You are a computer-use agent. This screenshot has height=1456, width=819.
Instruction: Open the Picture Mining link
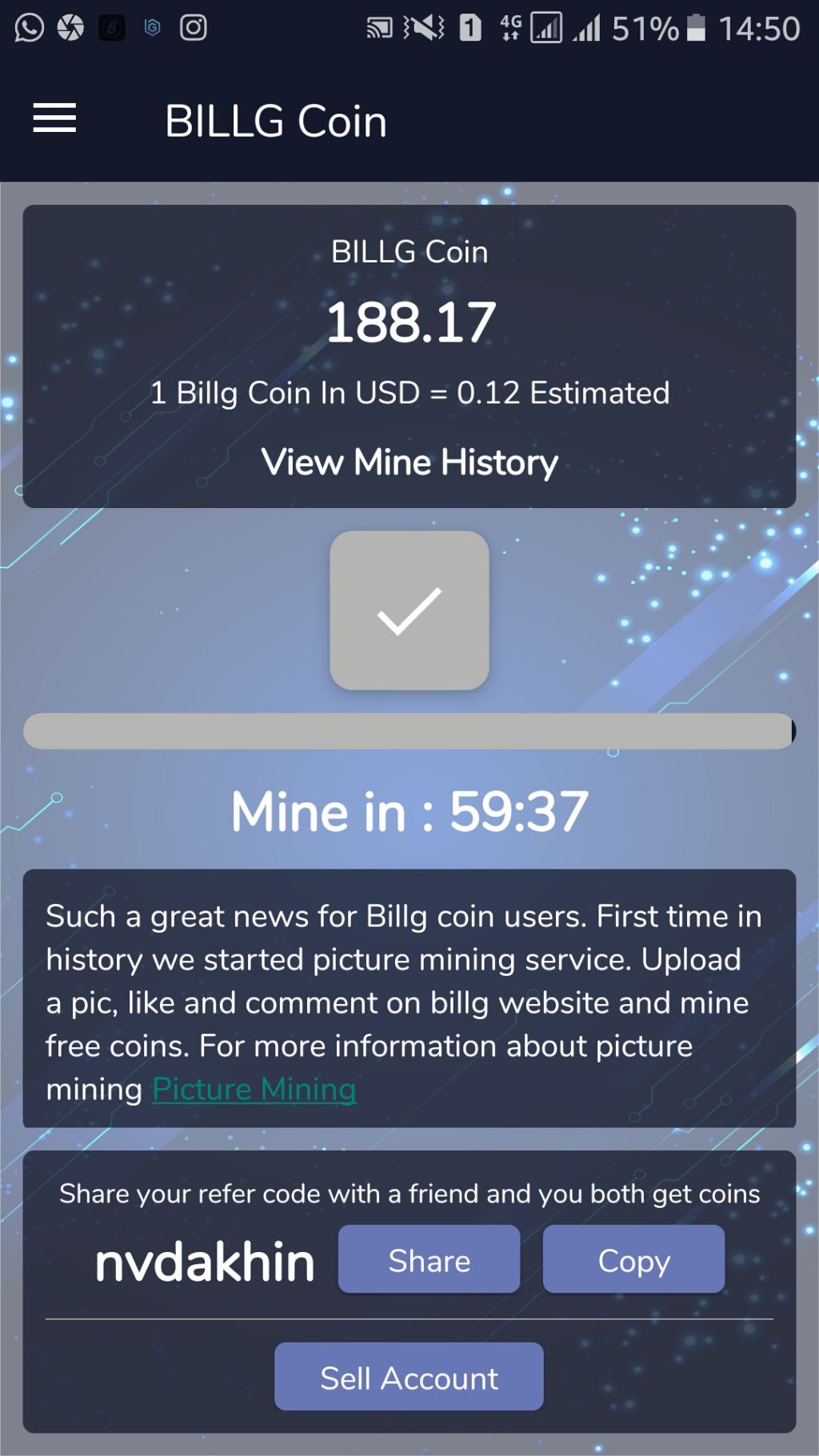coord(254,1089)
